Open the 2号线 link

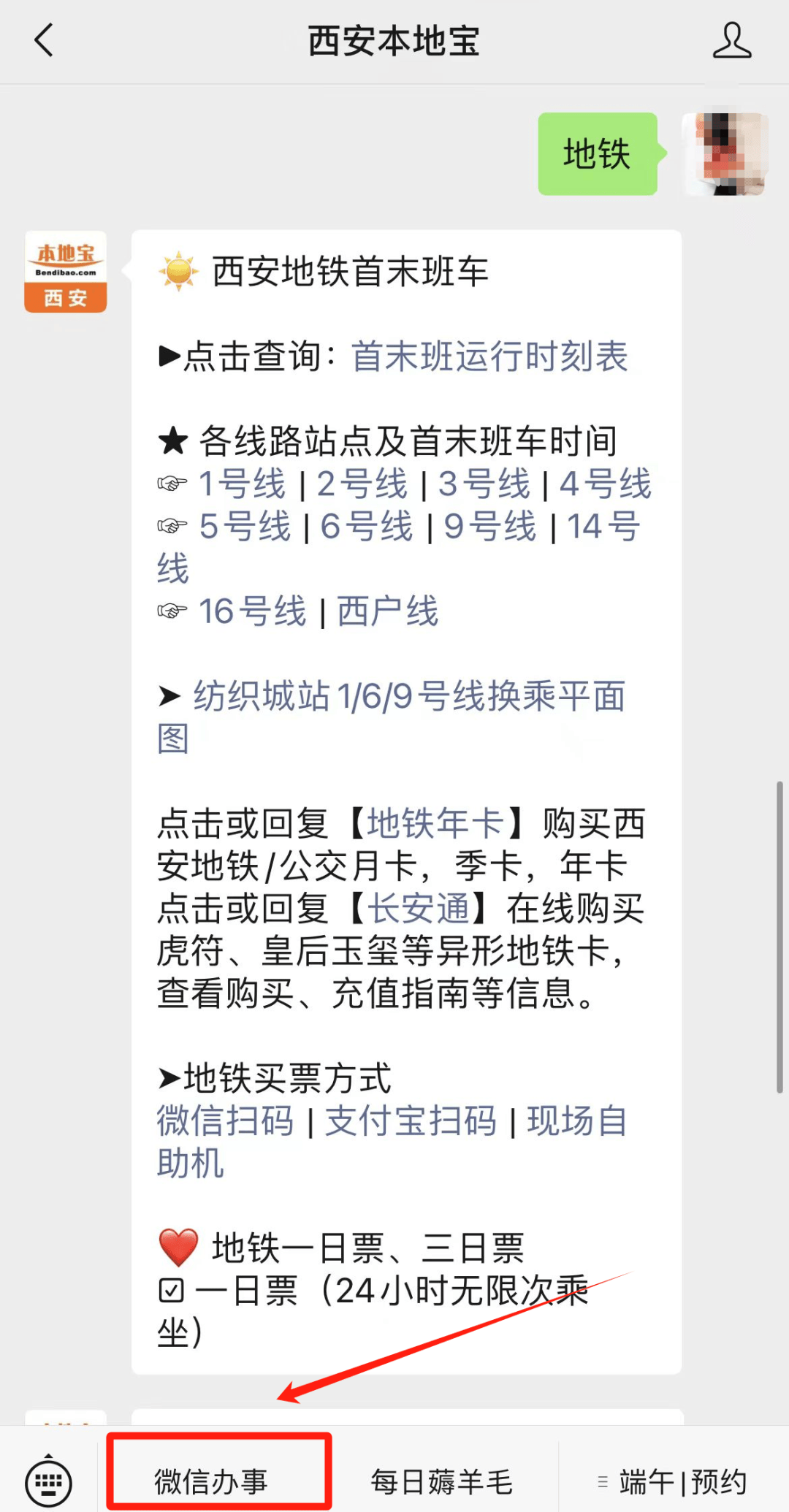[362, 484]
